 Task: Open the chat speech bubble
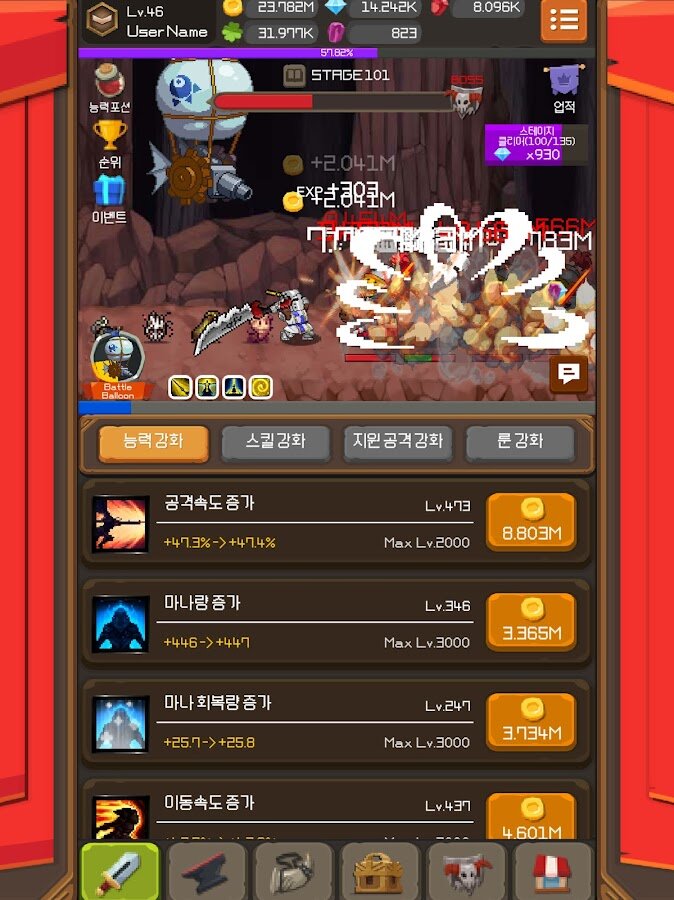568,374
